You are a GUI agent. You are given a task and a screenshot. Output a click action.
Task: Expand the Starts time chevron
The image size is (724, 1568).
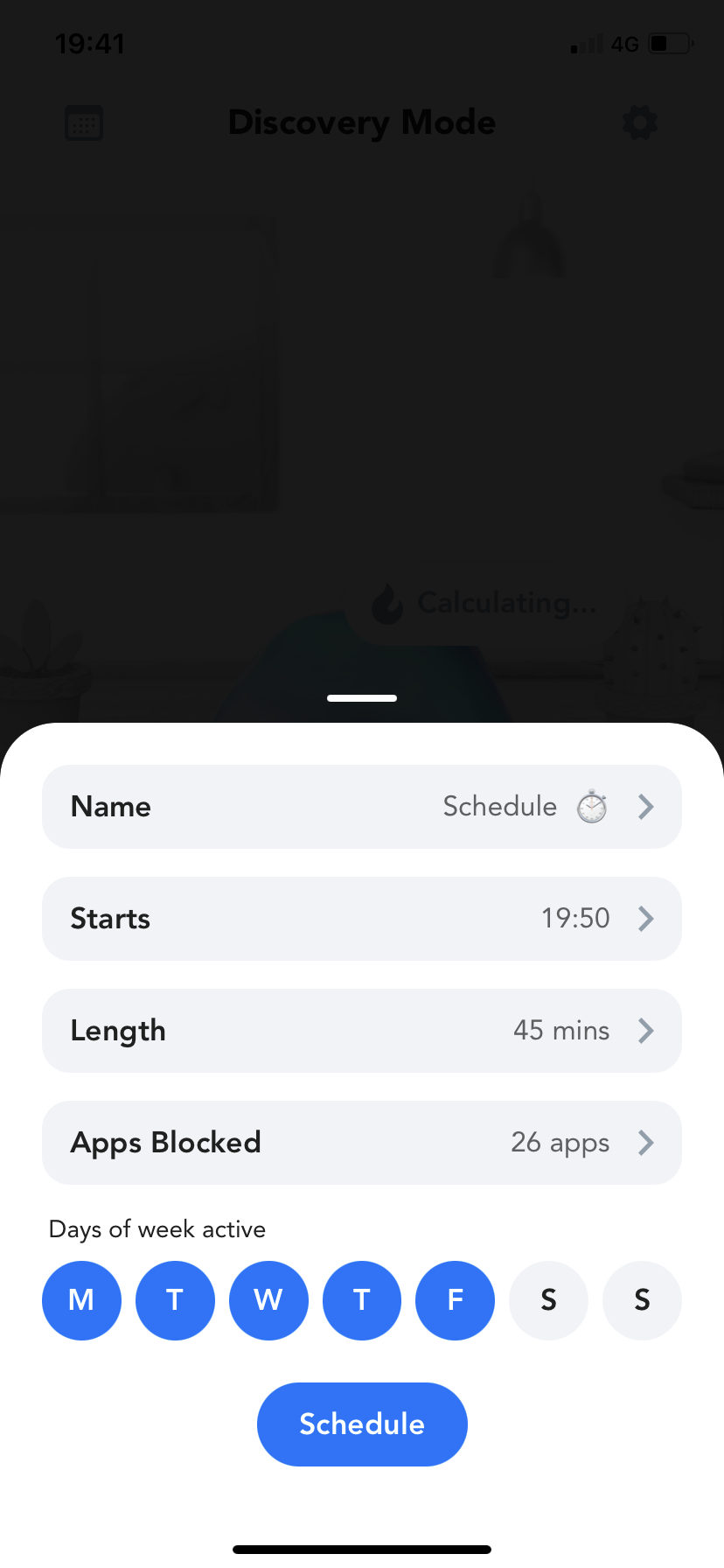(645, 919)
